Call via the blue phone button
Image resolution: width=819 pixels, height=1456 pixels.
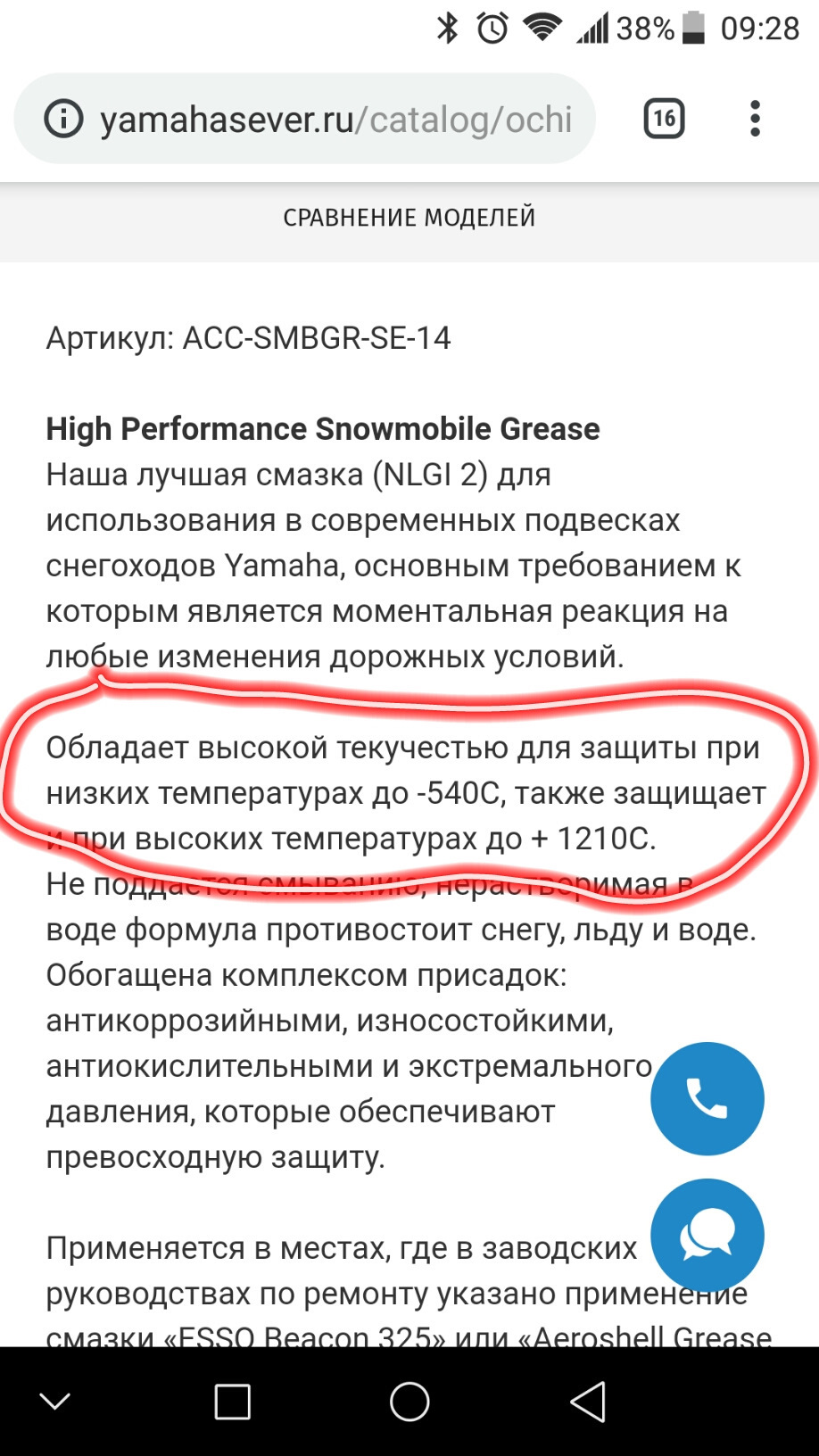point(707,1098)
